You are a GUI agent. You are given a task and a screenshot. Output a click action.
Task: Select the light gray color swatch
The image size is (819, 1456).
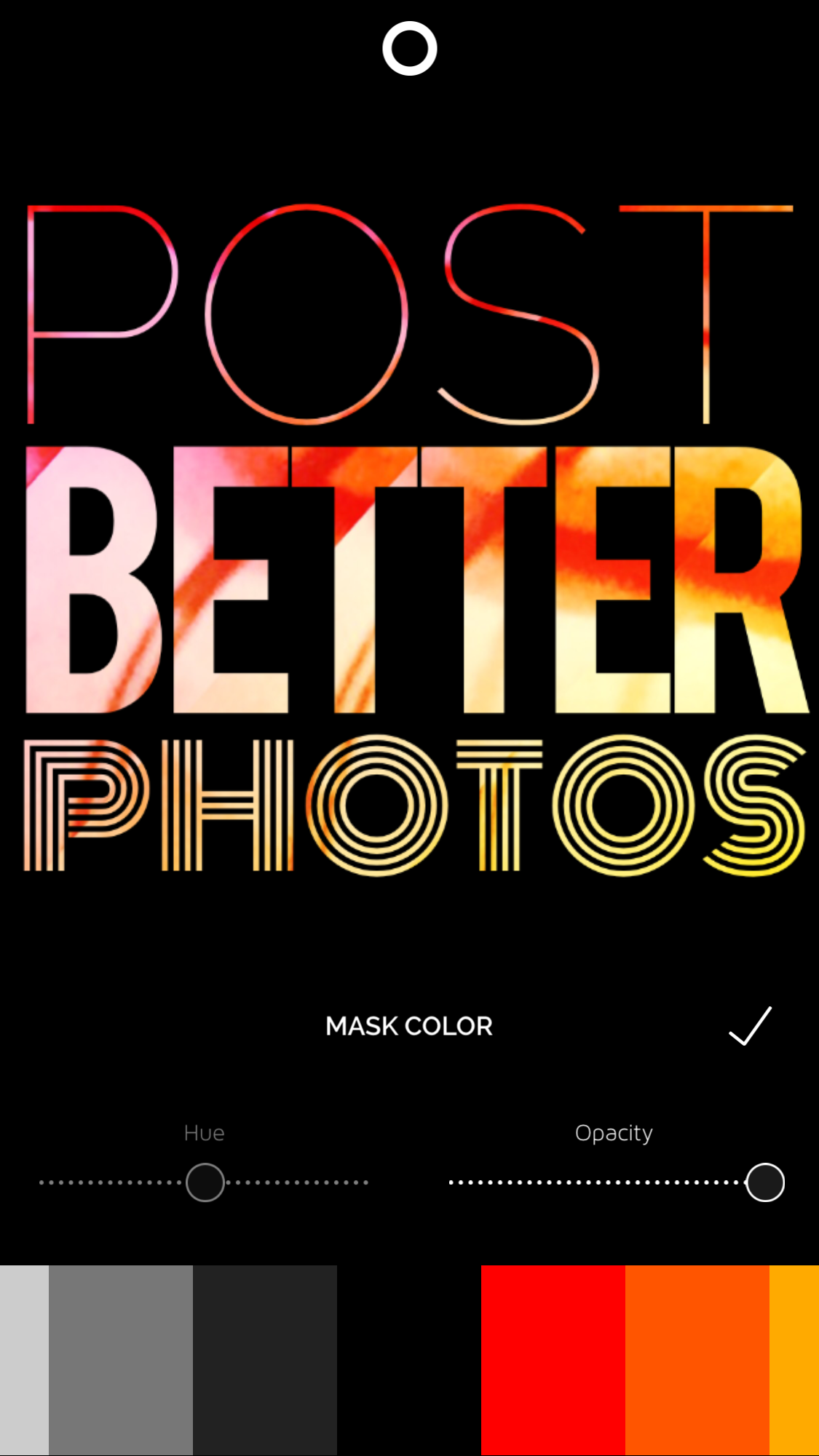coord(24,1360)
